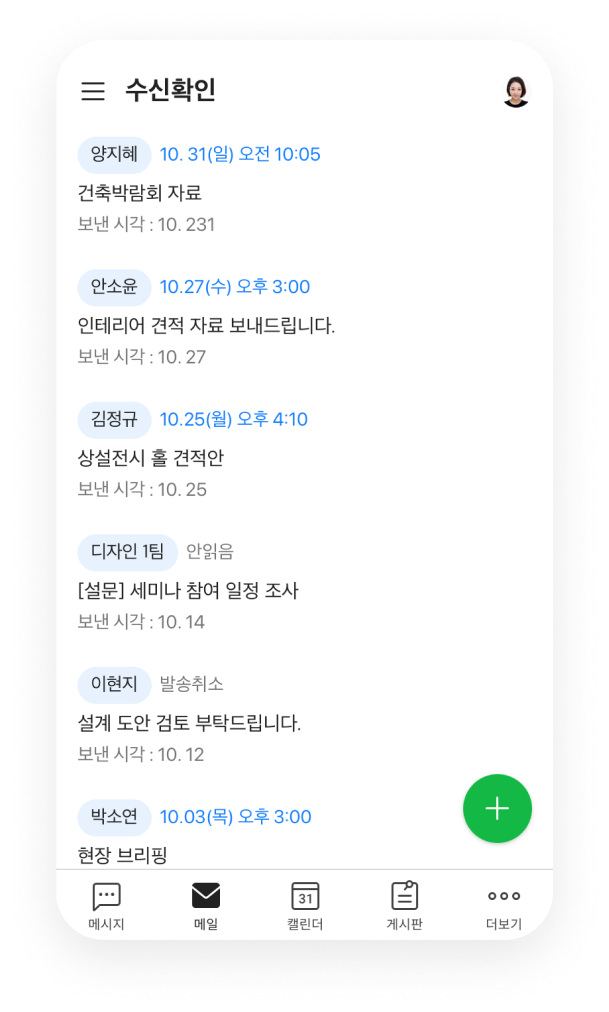Compose new mail with the green plus button

coord(497,808)
